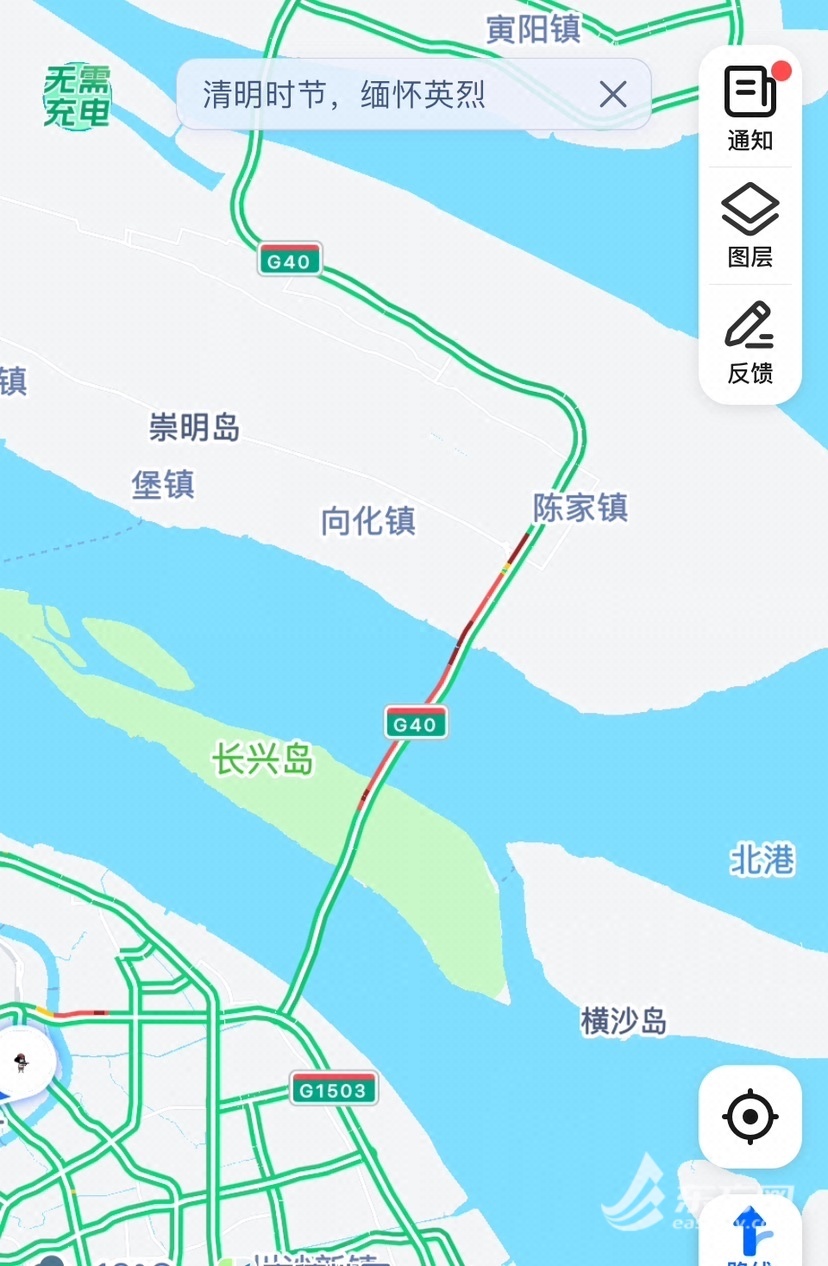The image size is (828, 1266).
Task: Open the 通知 notifications panel
Action: (750, 108)
